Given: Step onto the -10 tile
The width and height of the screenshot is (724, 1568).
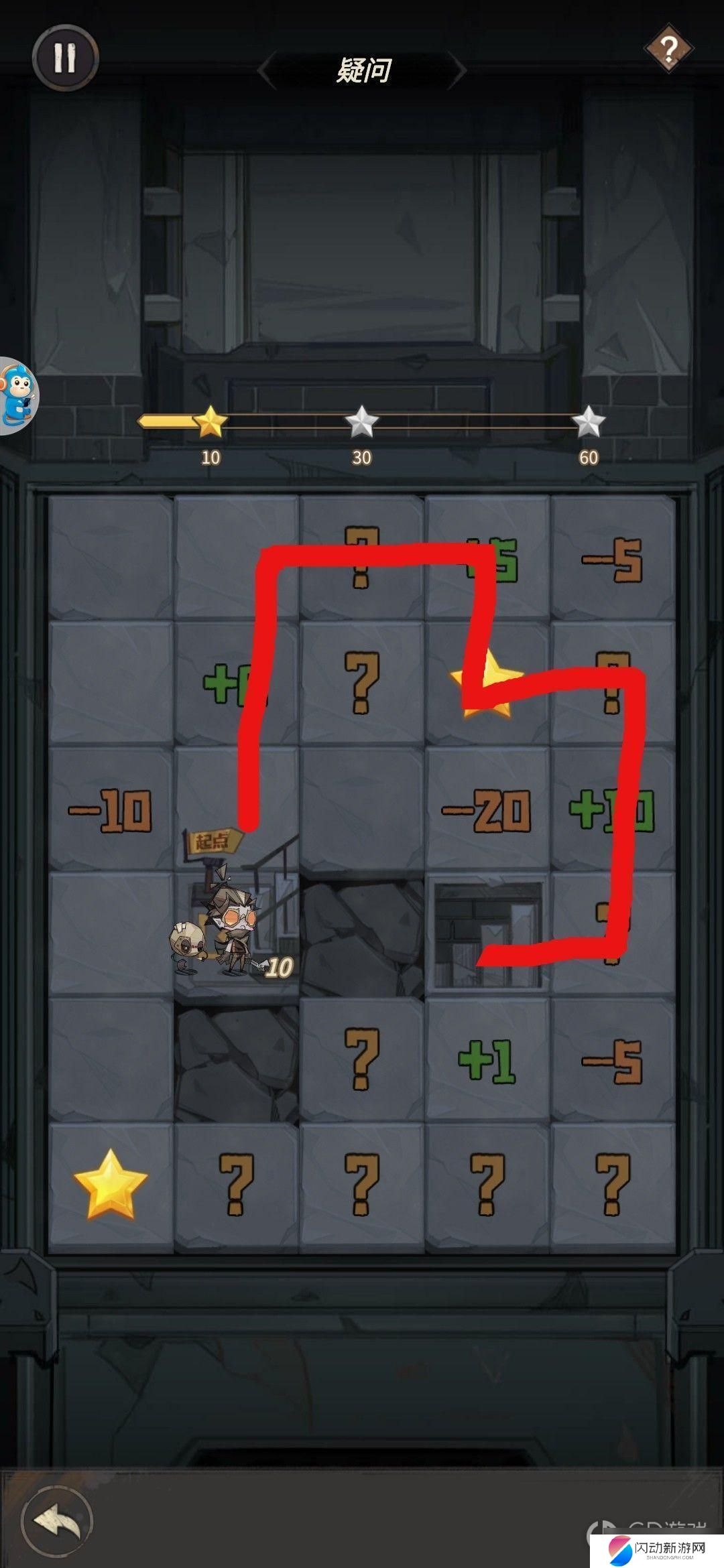Looking at the screenshot, I should pos(111,809).
